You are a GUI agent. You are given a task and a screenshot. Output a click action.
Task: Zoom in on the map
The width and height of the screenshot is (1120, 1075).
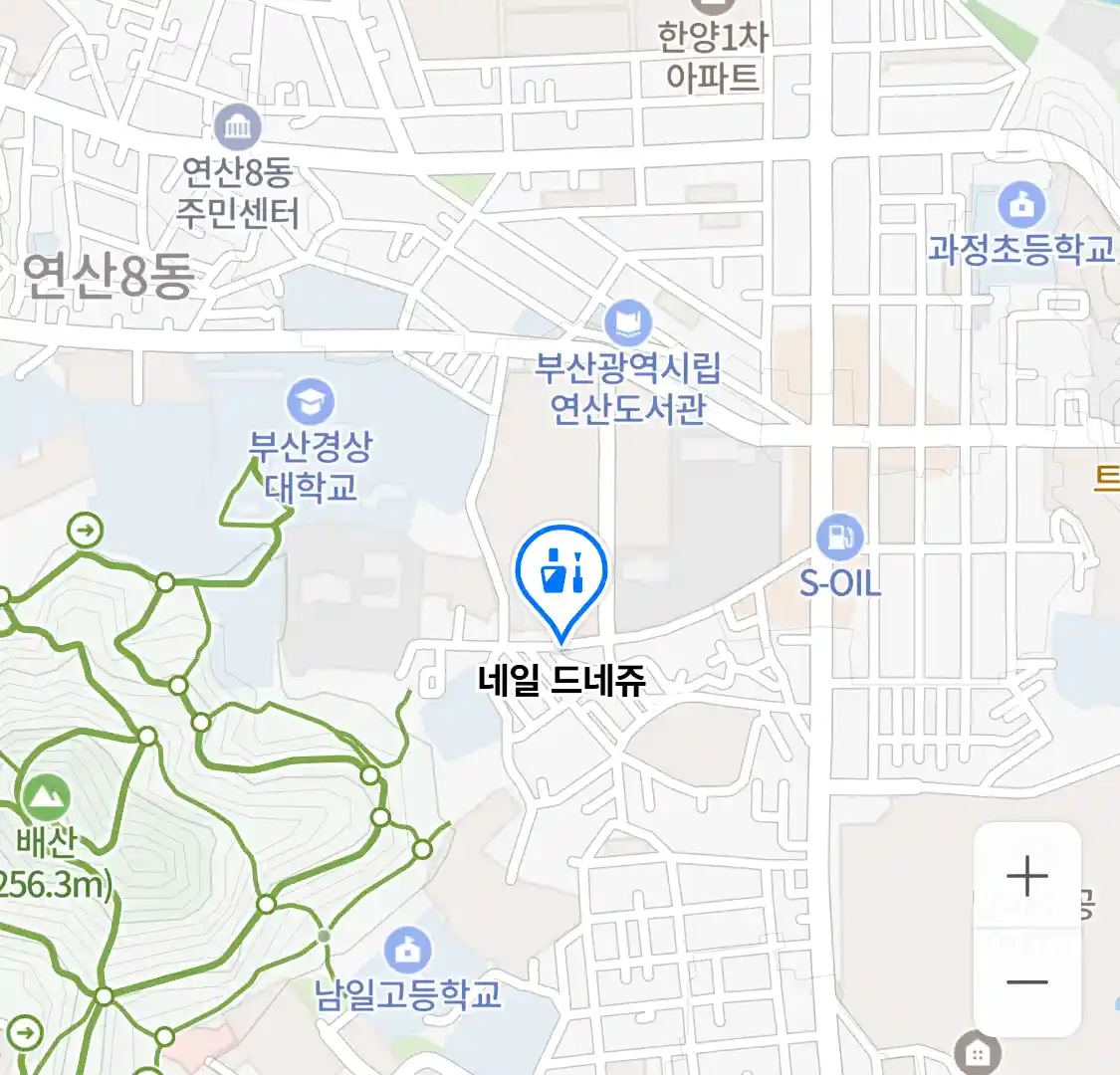pos(1026,877)
